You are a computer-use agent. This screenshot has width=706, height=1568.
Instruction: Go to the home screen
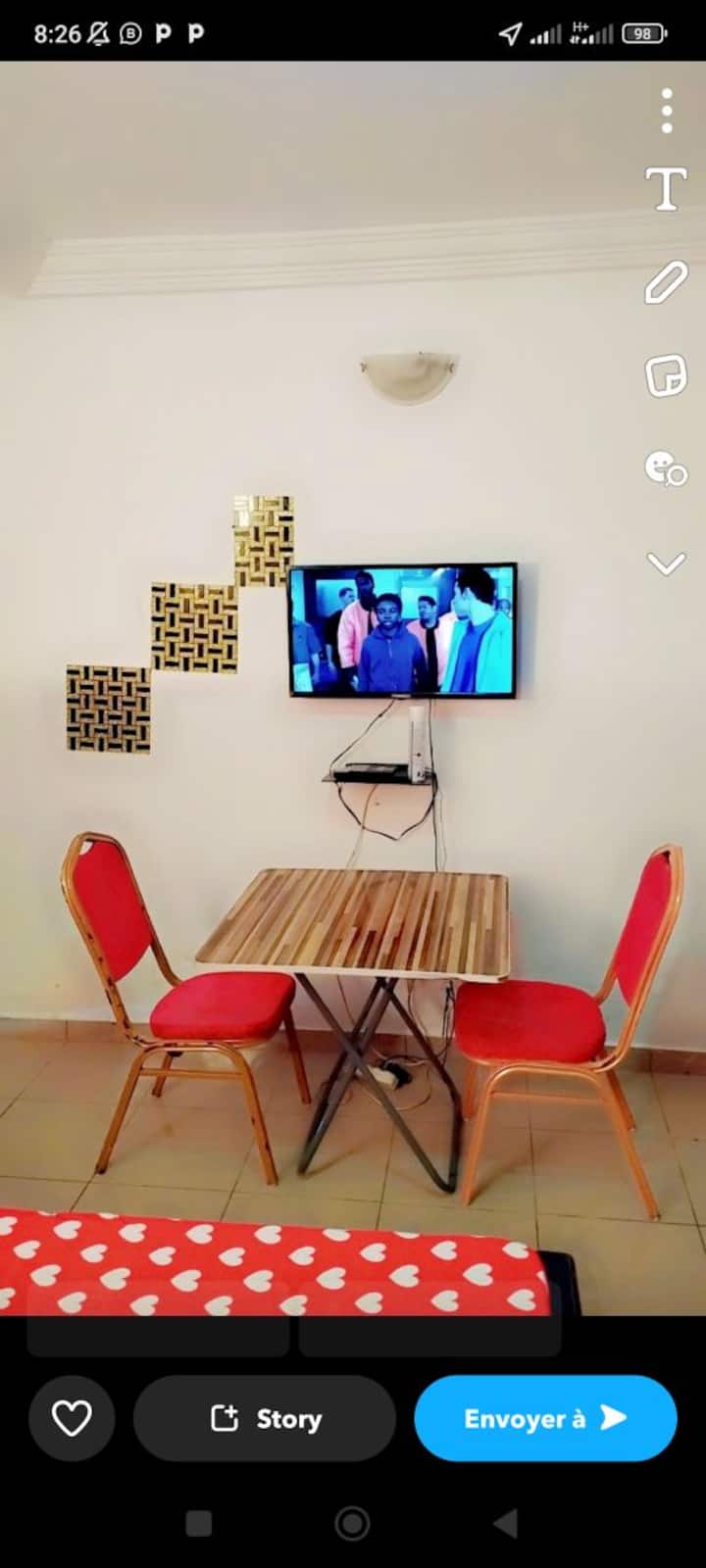(x=352, y=1523)
